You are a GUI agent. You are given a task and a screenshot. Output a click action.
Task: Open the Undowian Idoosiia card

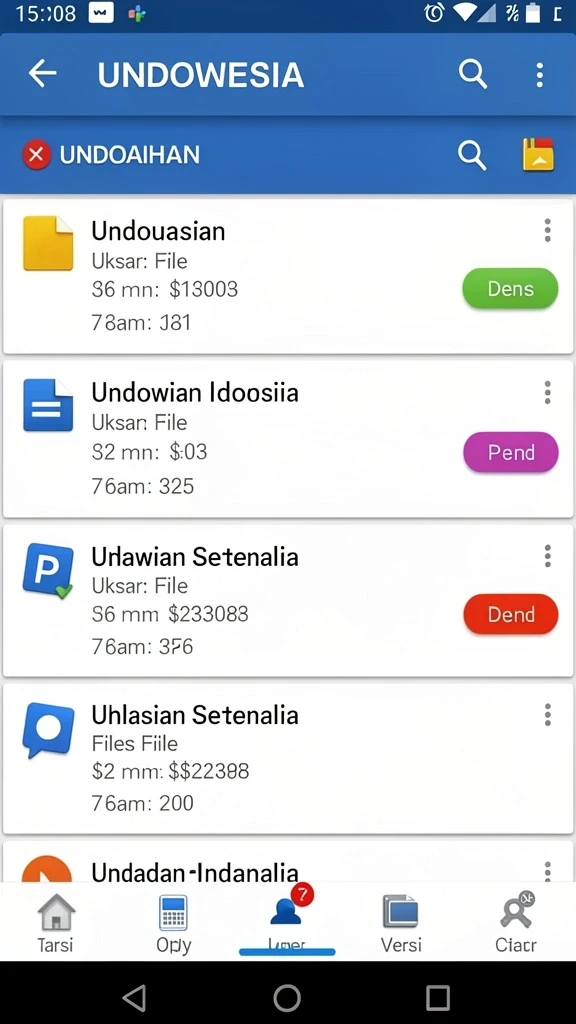pos(288,439)
